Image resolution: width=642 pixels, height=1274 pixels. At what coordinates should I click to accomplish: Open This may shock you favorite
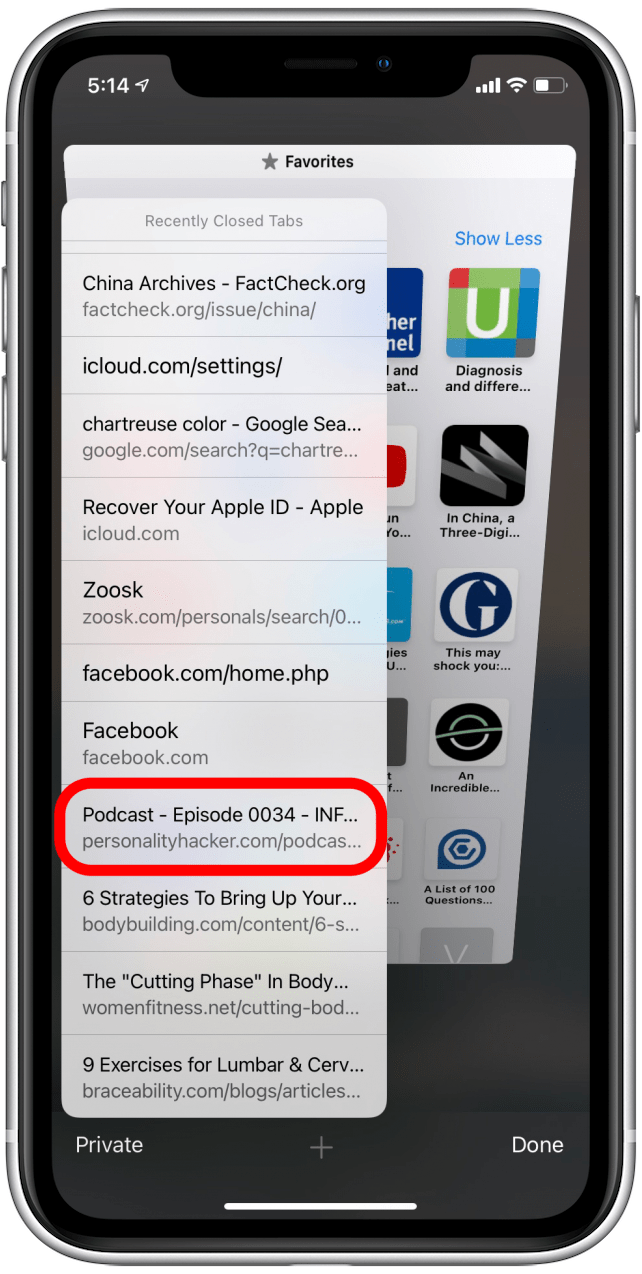[x=477, y=608]
